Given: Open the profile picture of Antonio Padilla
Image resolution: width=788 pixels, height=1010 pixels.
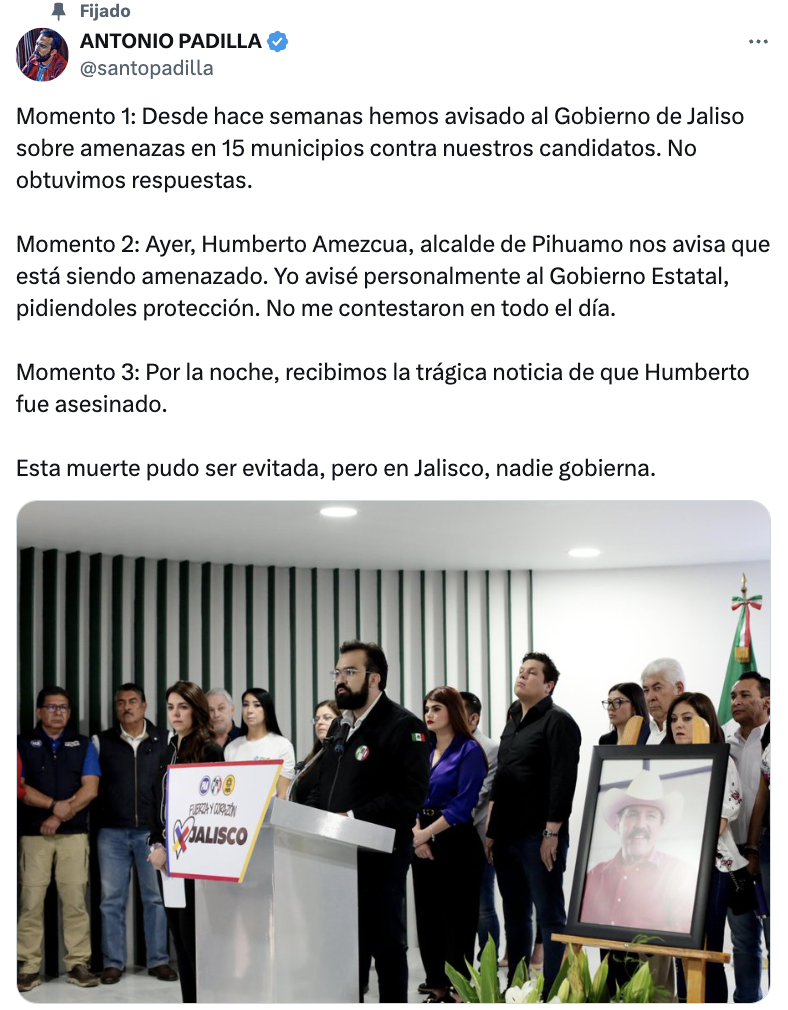Looking at the screenshot, I should [42, 54].
